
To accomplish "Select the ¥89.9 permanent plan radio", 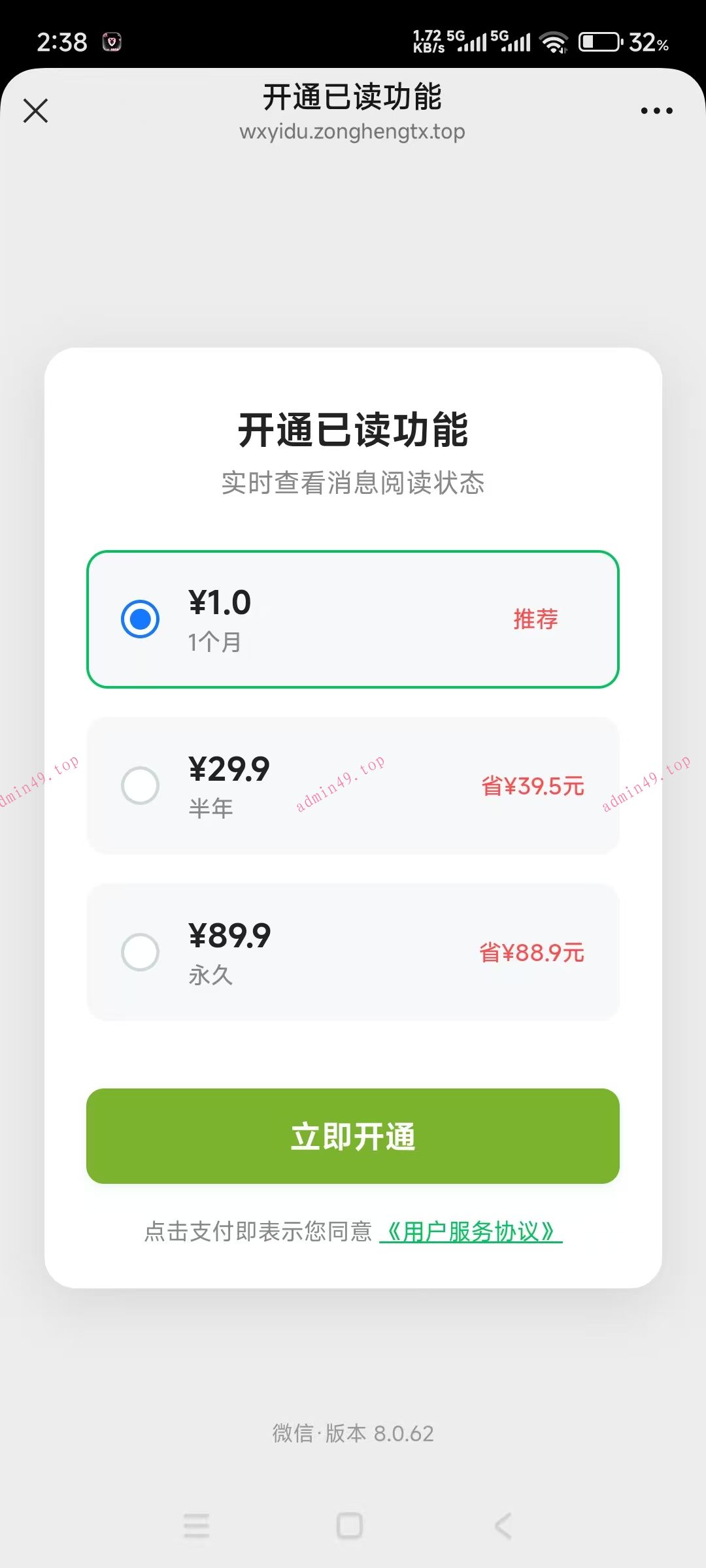I will [x=139, y=953].
